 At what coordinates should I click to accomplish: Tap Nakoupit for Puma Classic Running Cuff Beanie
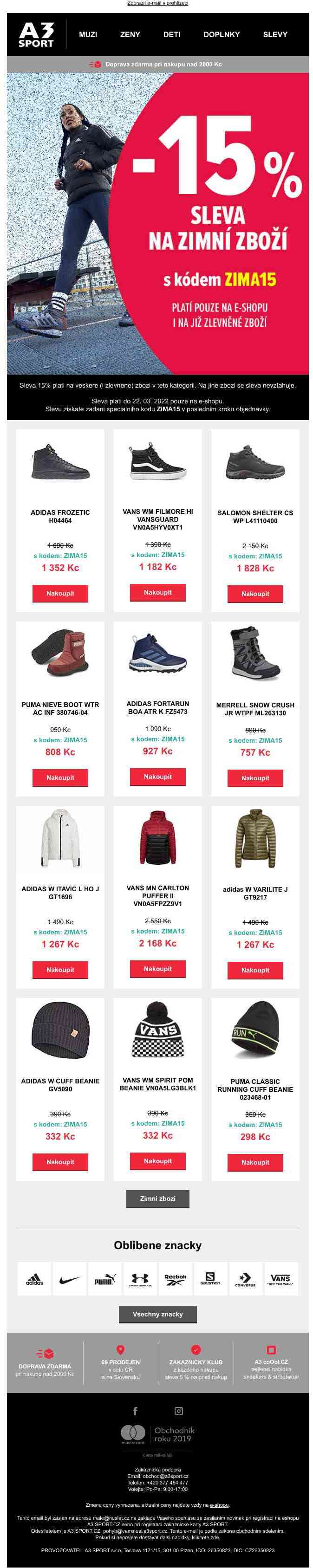coord(255,1162)
